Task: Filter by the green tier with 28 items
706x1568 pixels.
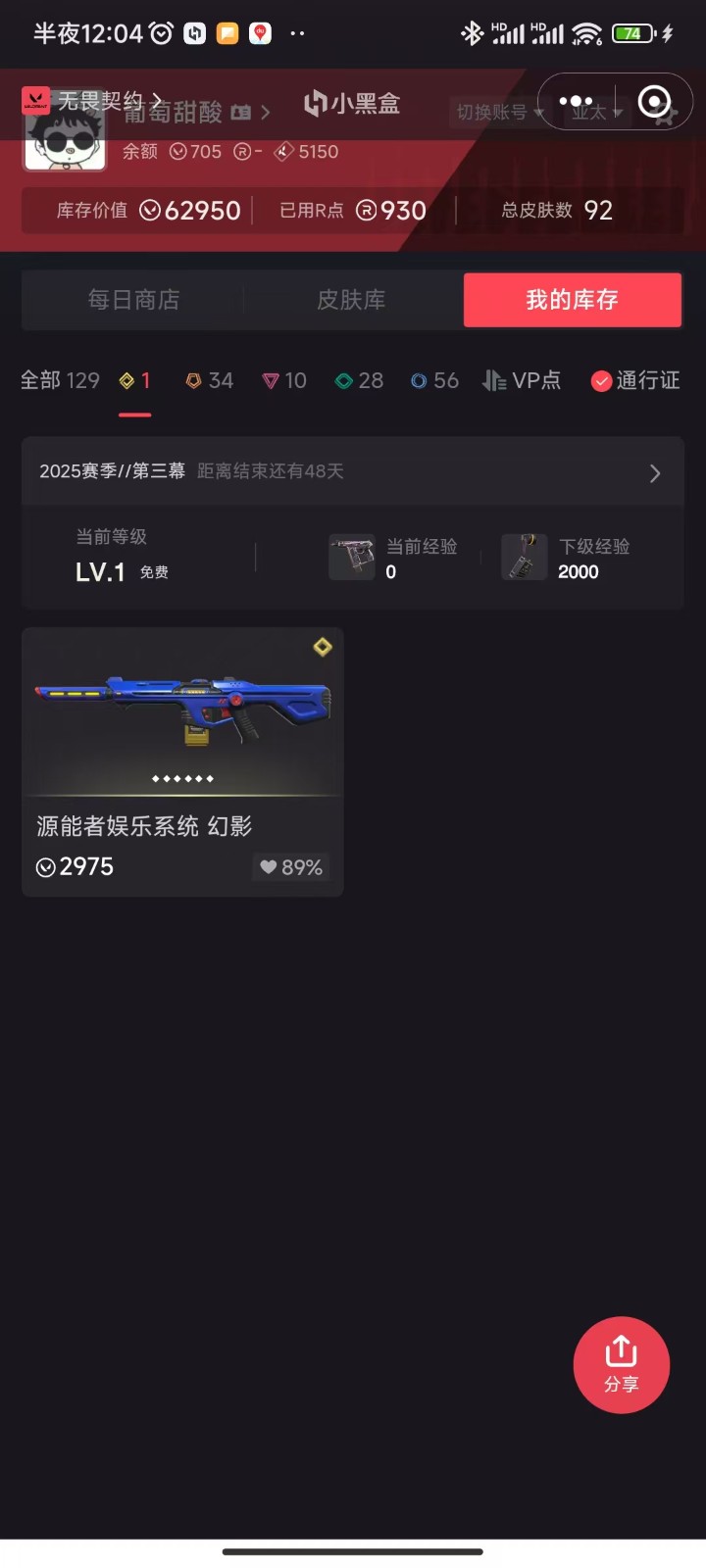Action: [x=359, y=380]
